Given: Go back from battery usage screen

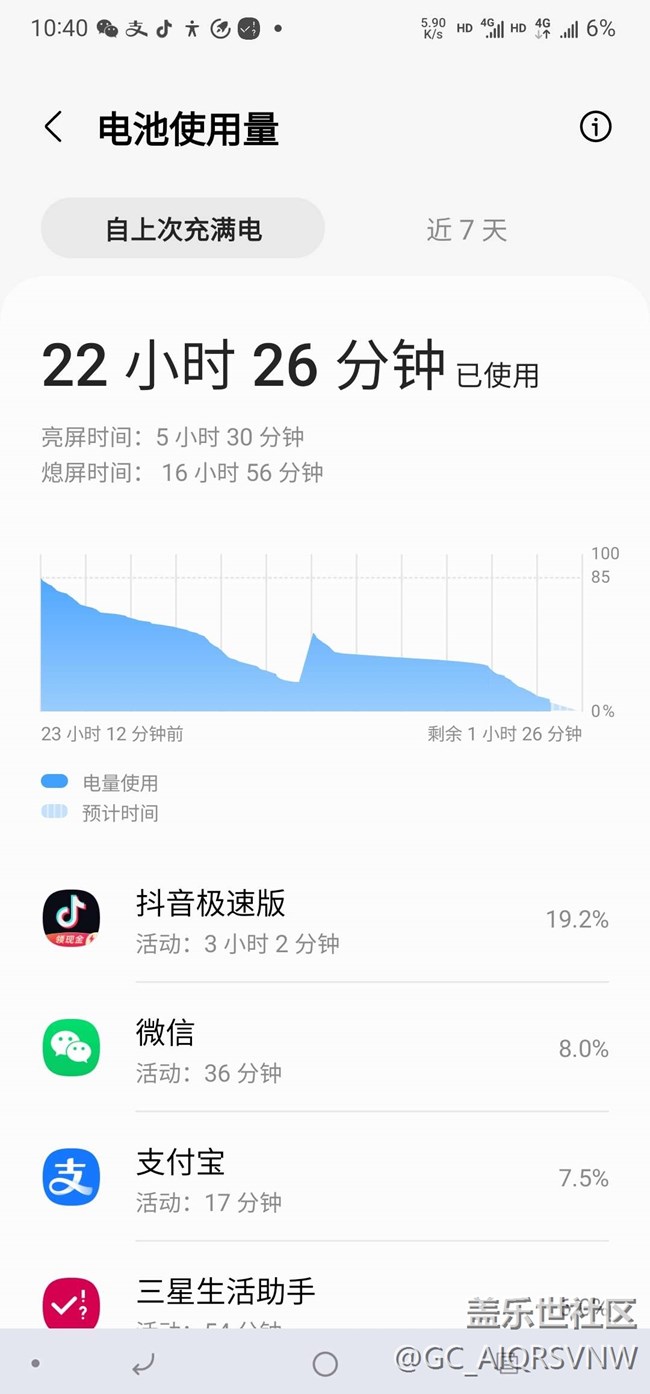Looking at the screenshot, I should [x=53, y=127].
